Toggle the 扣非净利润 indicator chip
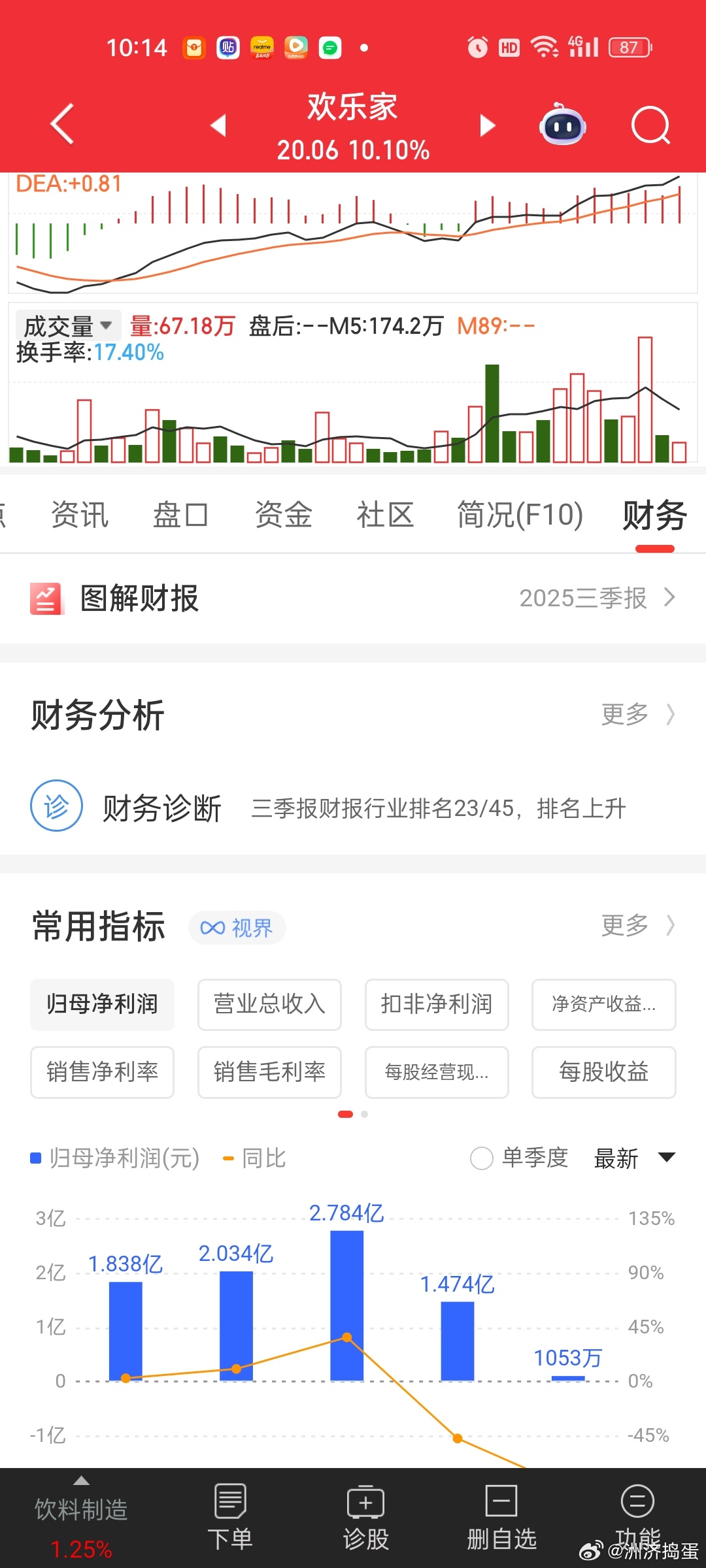706x1568 pixels. [436, 1005]
